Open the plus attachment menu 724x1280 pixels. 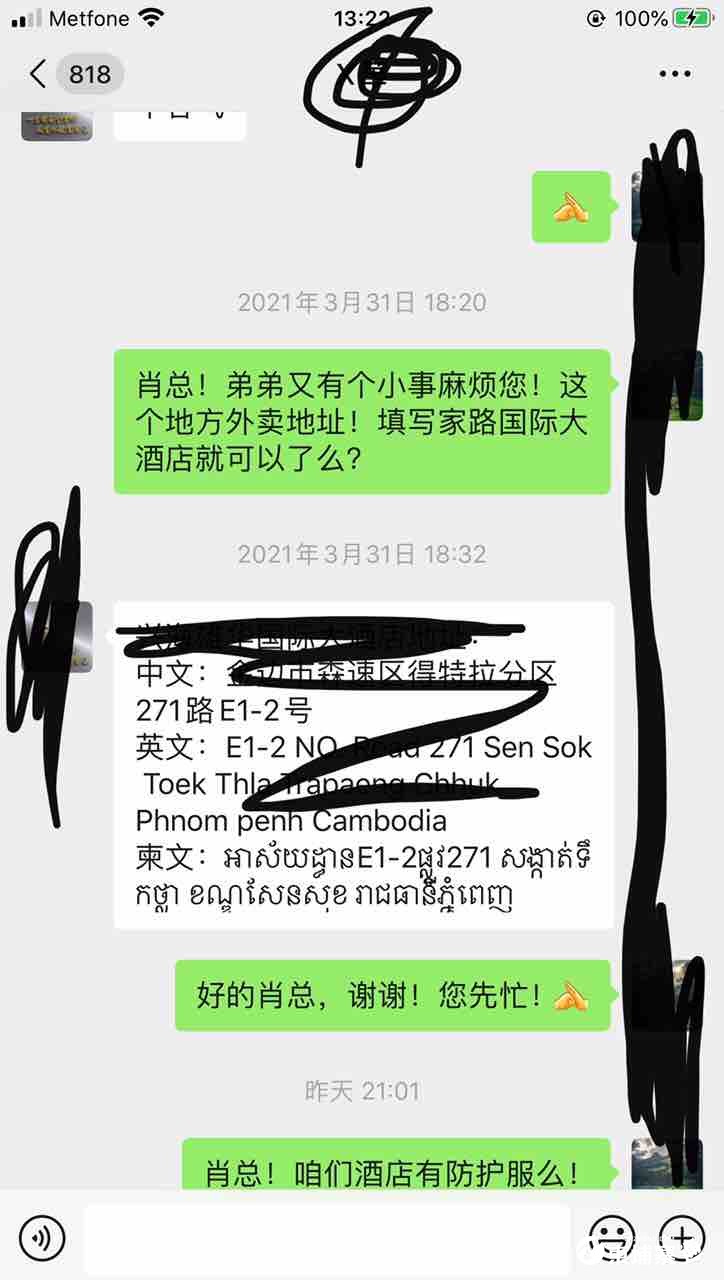tap(683, 1238)
